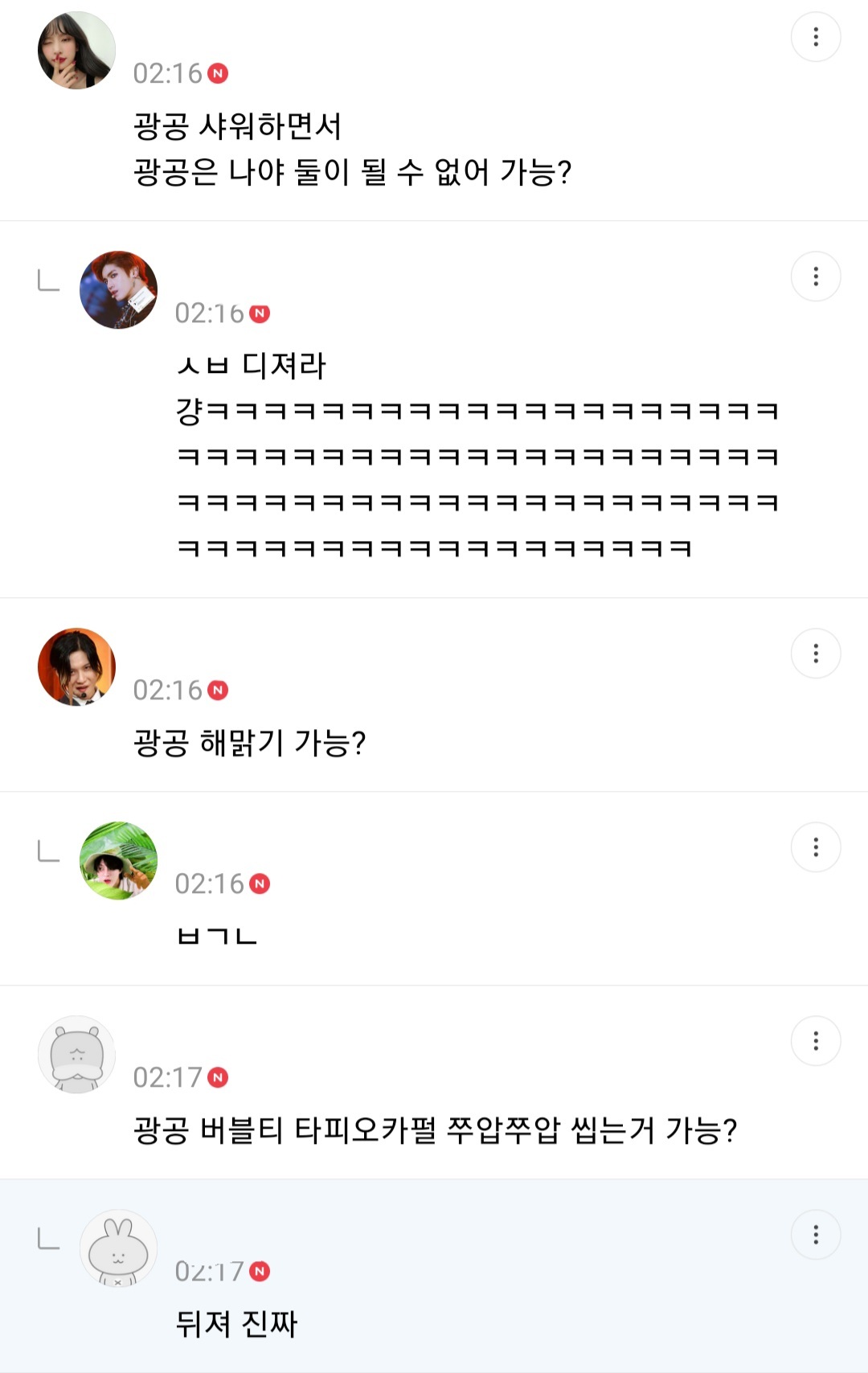Open options menu on the bubble tea comment
This screenshot has height=1373, width=868.
[817, 1039]
